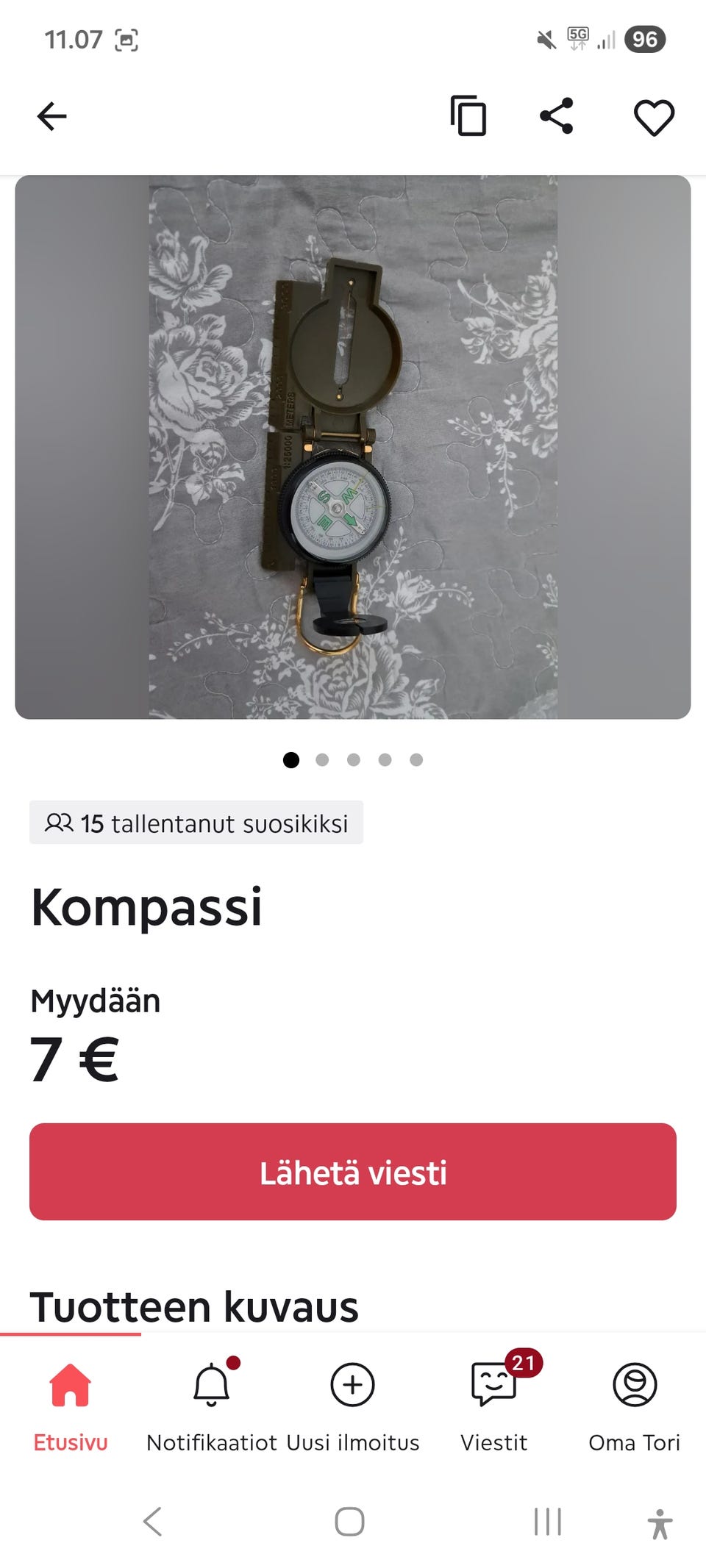The height and width of the screenshot is (1568, 706).
Task: Select the middle carousel dot
Action: [x=353, y=759]
